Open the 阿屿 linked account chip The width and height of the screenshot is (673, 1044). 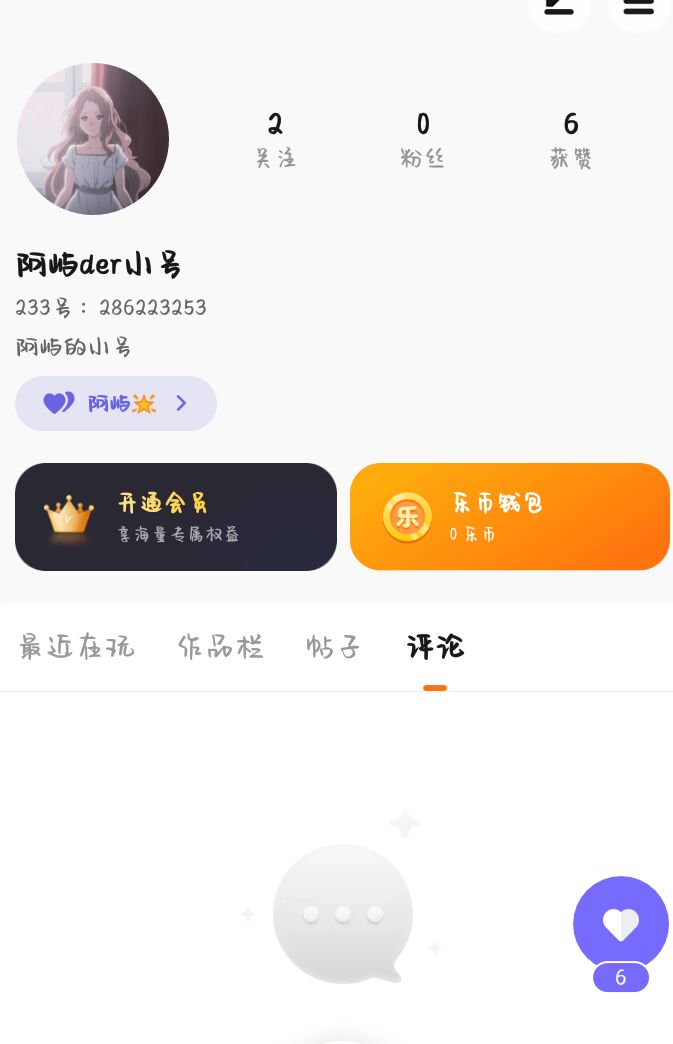[116, 403]
